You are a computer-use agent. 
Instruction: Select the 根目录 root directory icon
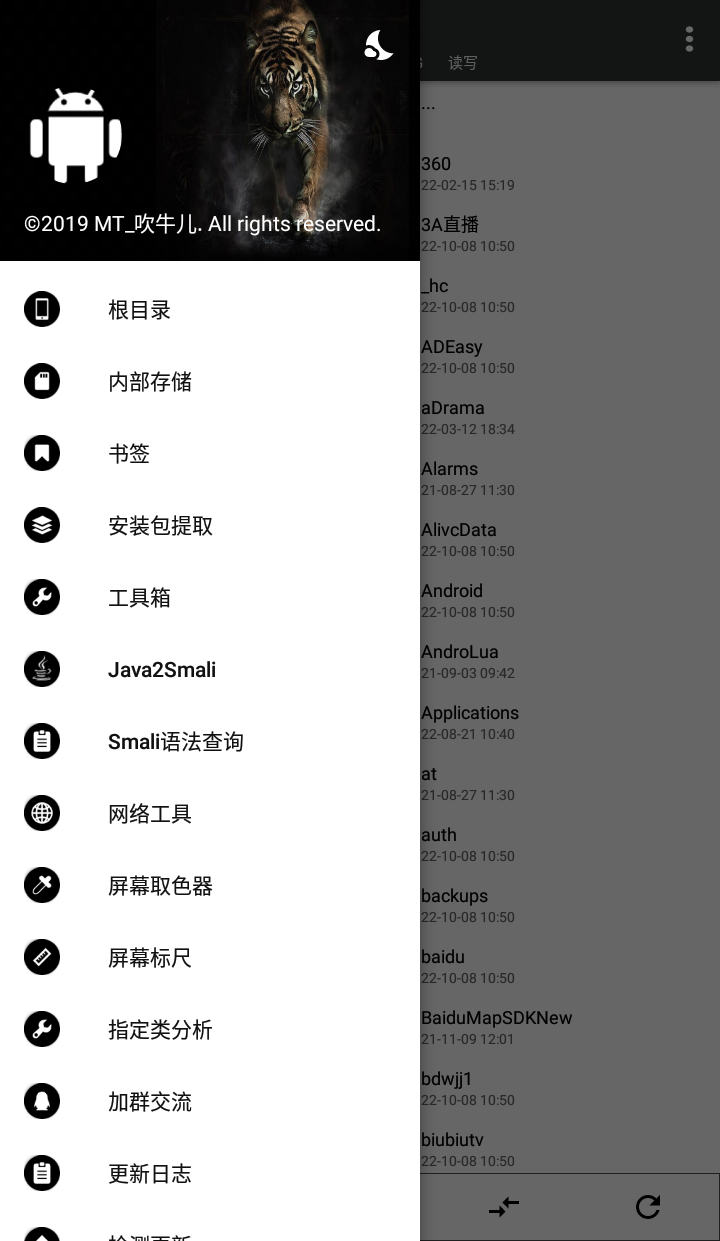click(x=41, y=309)
